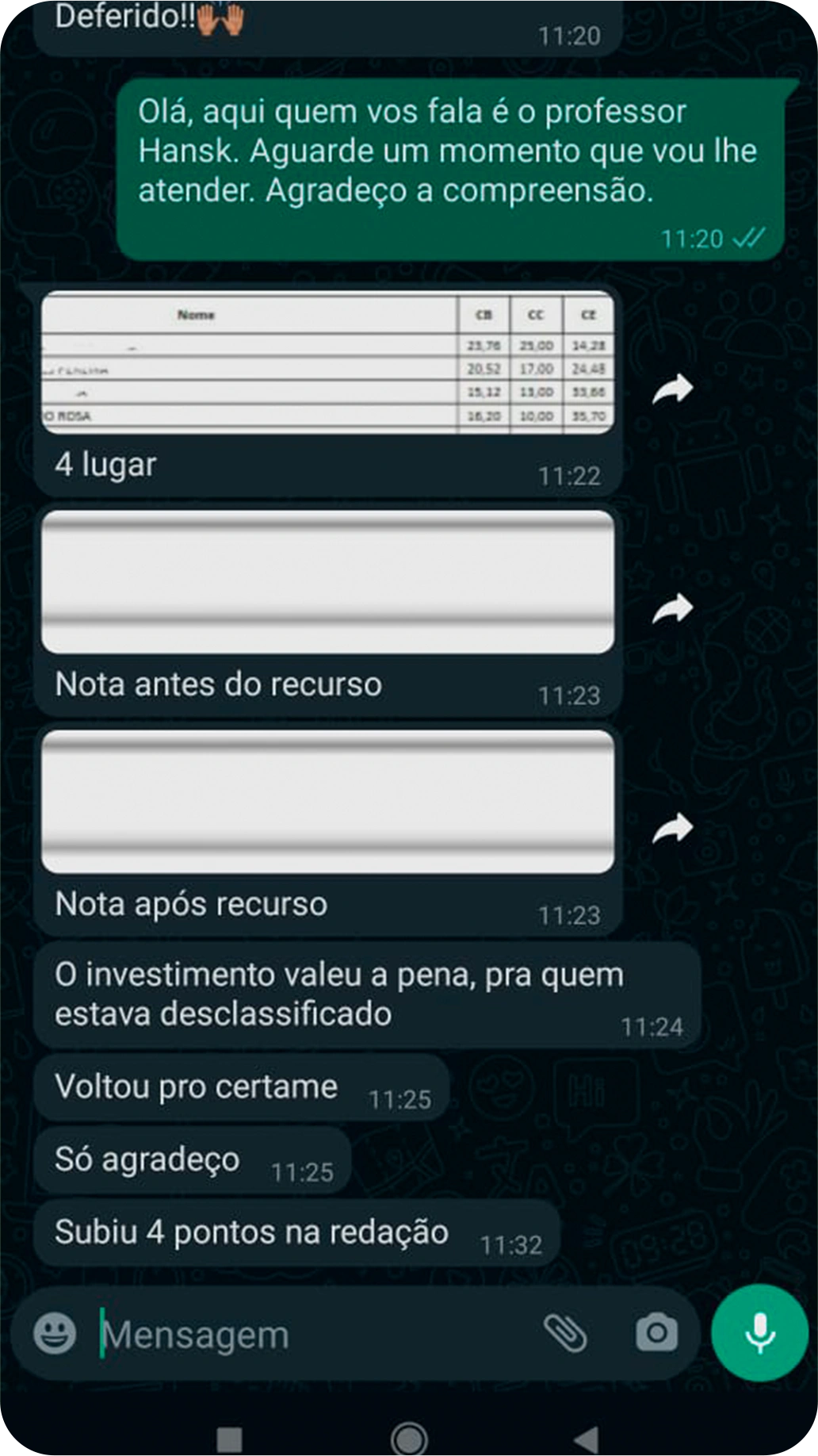Go to the system home screen
The image size is (818, 1456).
(x=409, y=1439)
